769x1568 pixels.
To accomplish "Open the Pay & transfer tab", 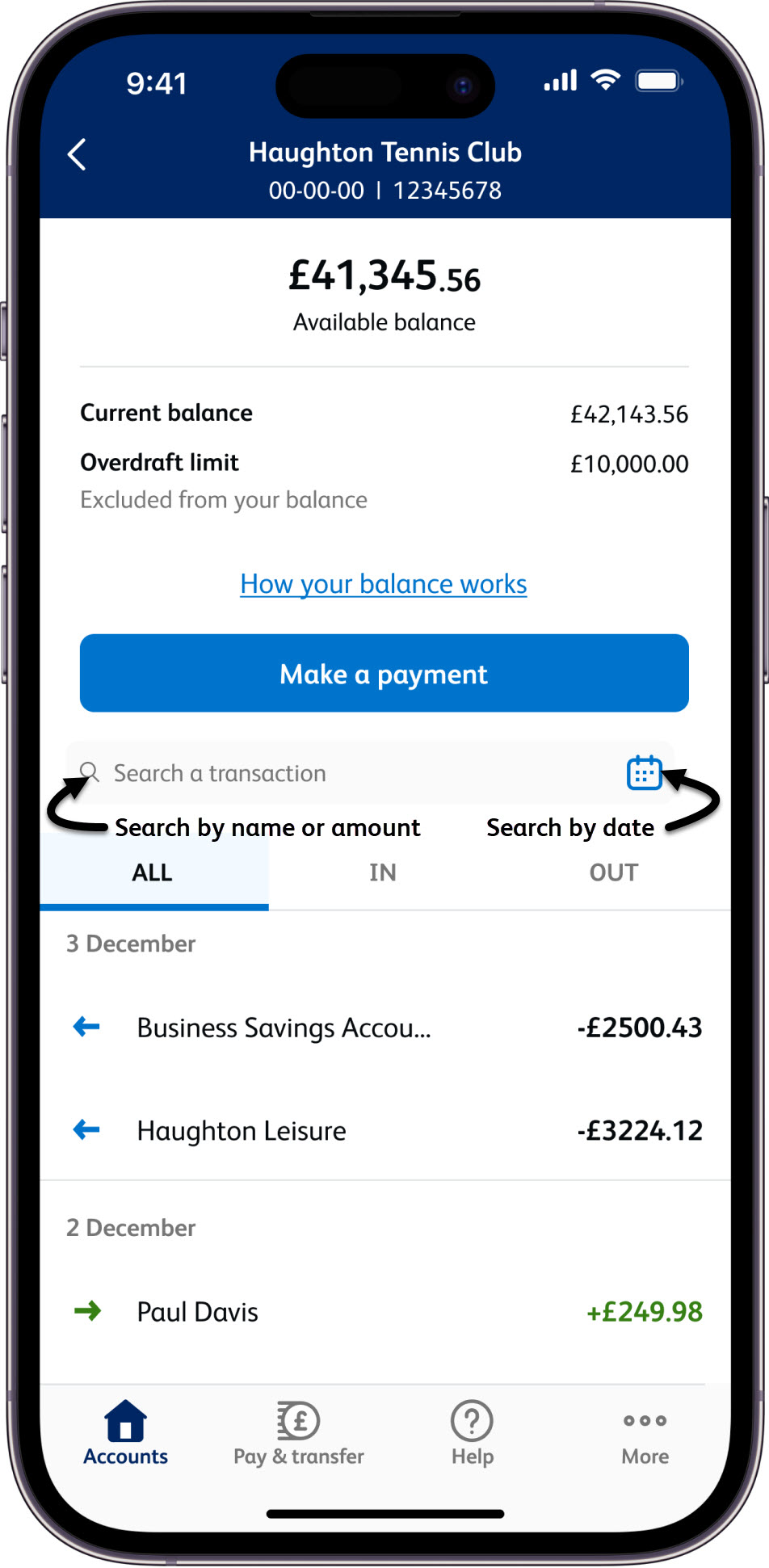I will tap(299, 1434).
